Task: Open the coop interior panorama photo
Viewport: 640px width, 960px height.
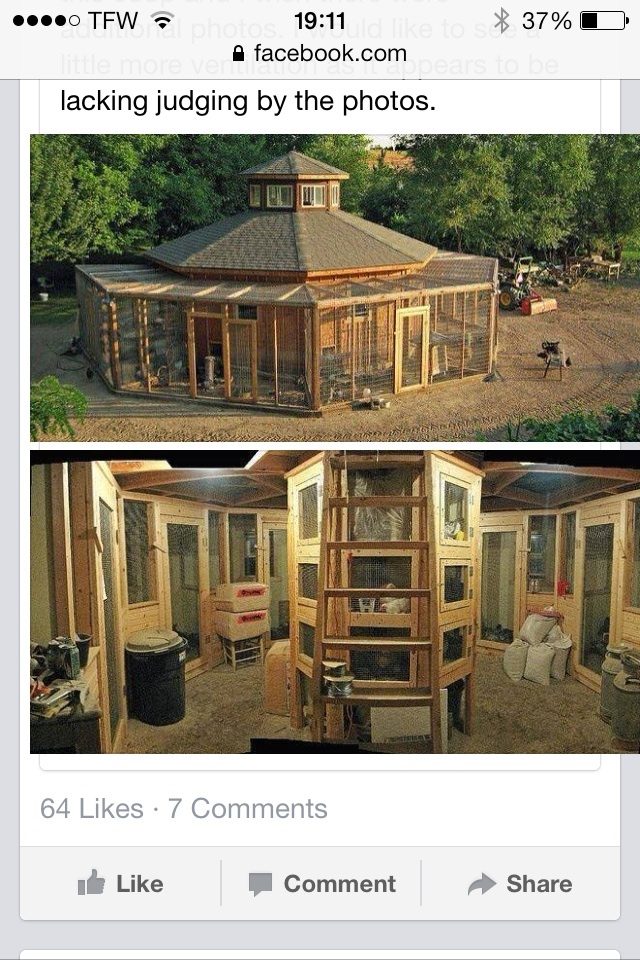Action: click(x=334, y=601)
